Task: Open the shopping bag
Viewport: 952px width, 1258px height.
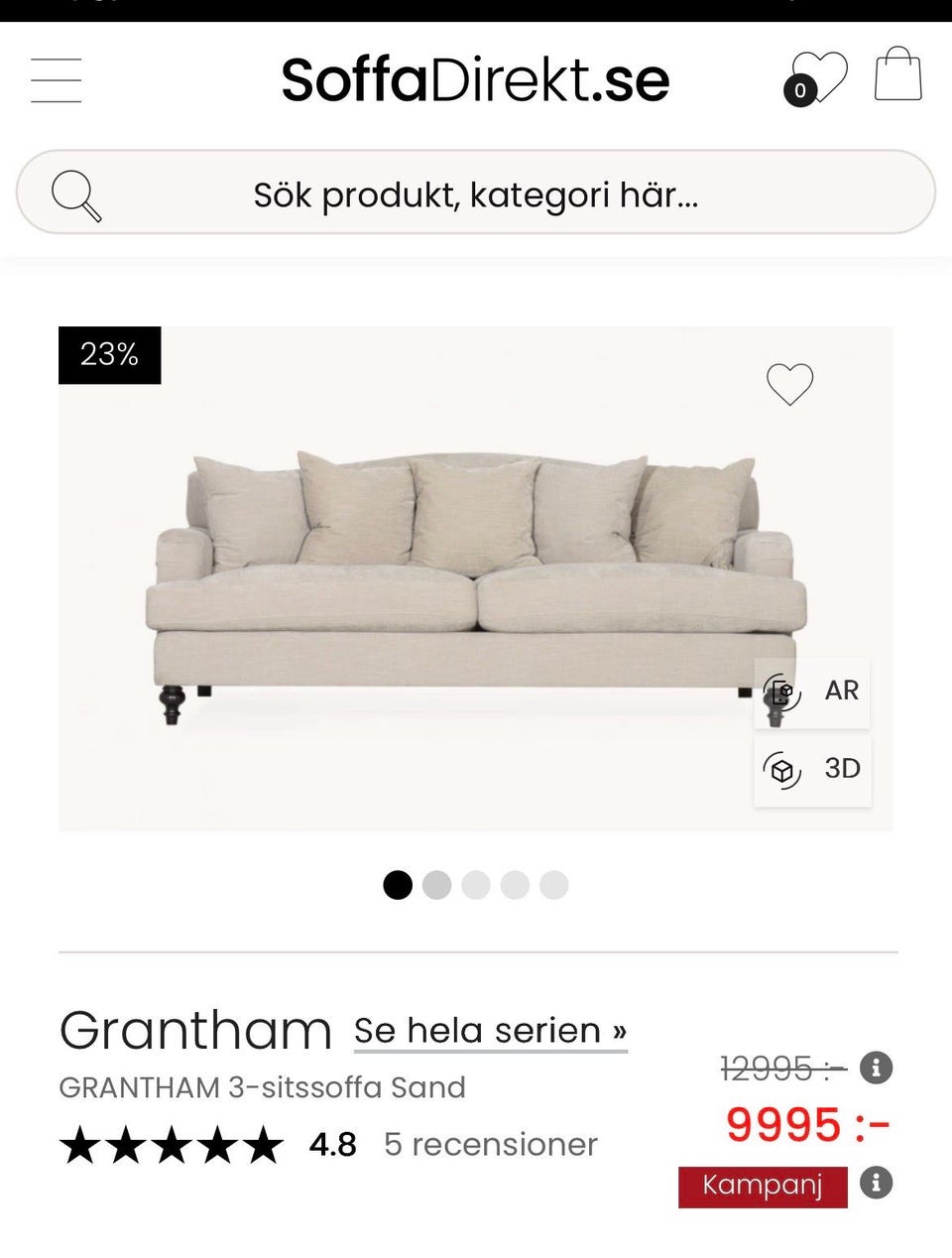Action: (x=897, y=75)
